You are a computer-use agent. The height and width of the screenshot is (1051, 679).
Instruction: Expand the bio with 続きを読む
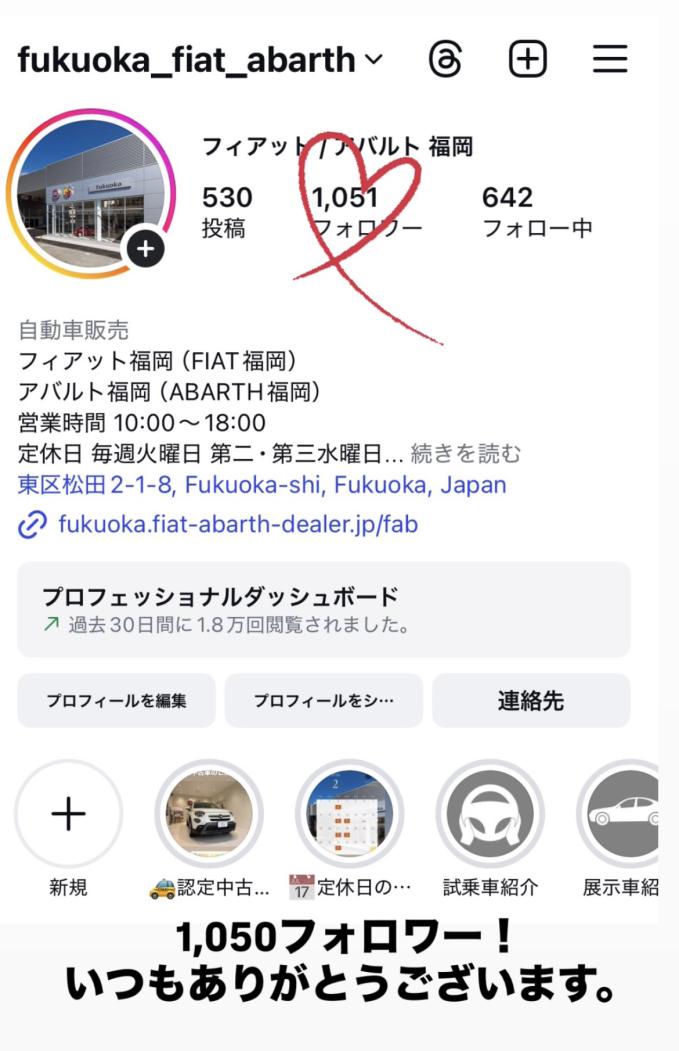coord(466,454)
